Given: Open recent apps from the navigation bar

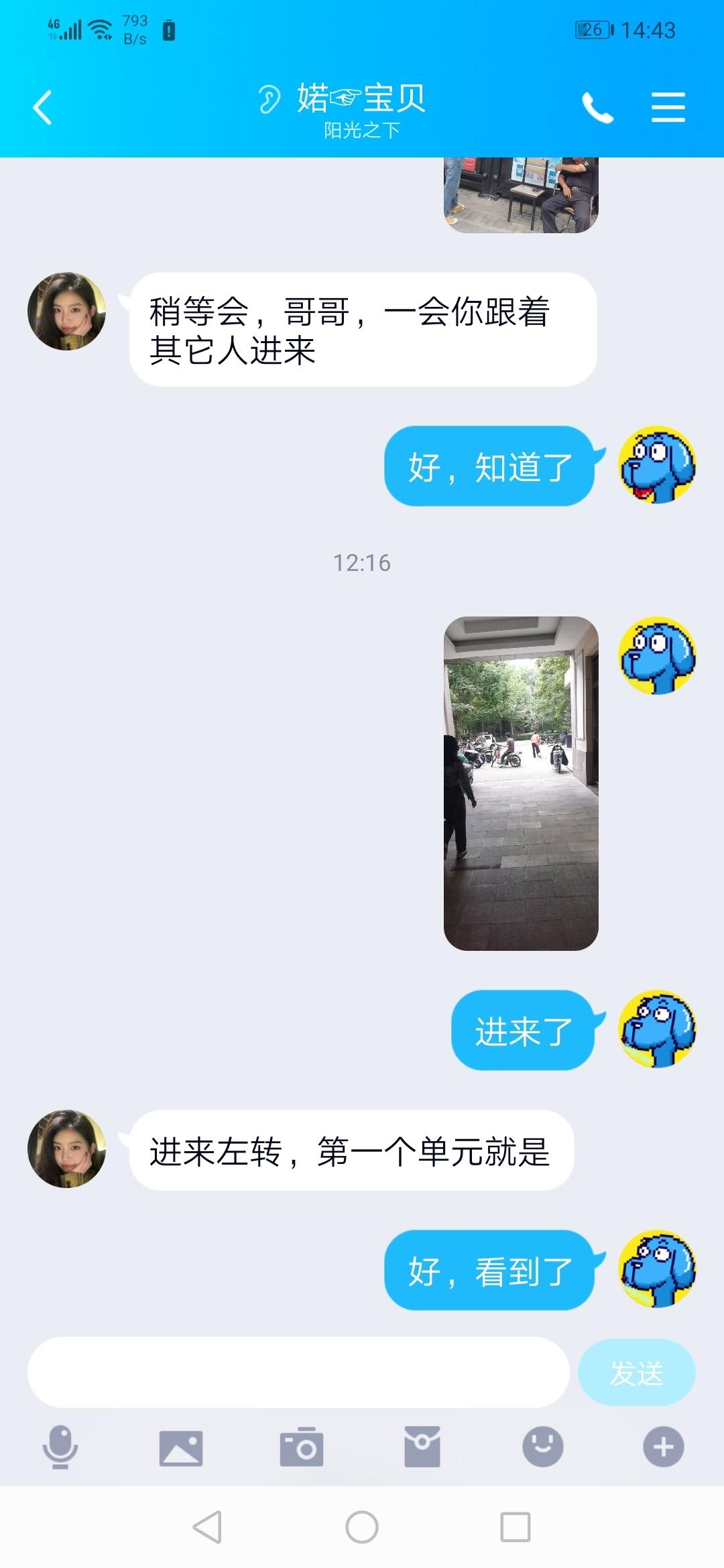Looking at the screenshot, I should click(516, 1528).
